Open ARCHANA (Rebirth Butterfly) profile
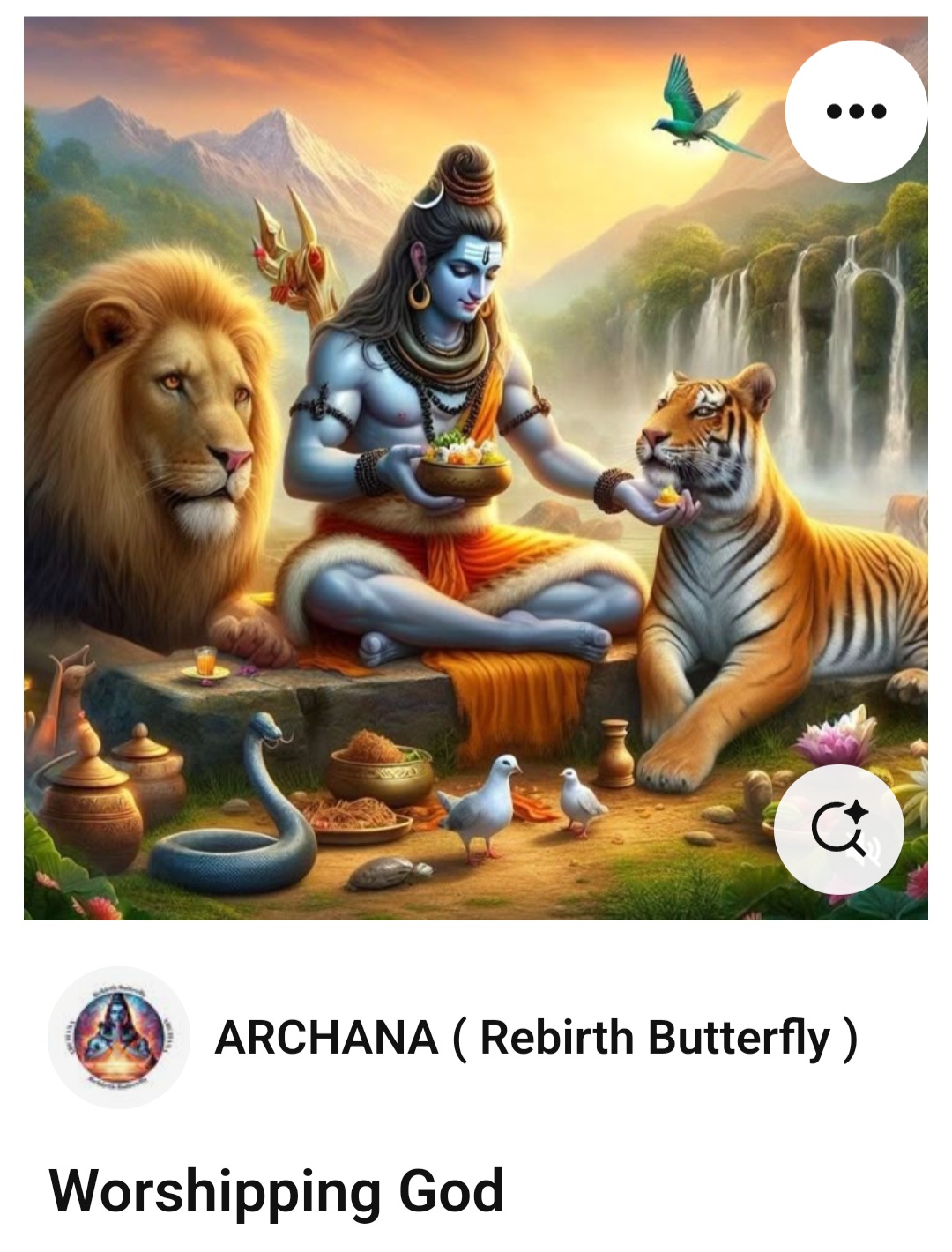Screen dimensions: 952x1252 coord(534,1037)
